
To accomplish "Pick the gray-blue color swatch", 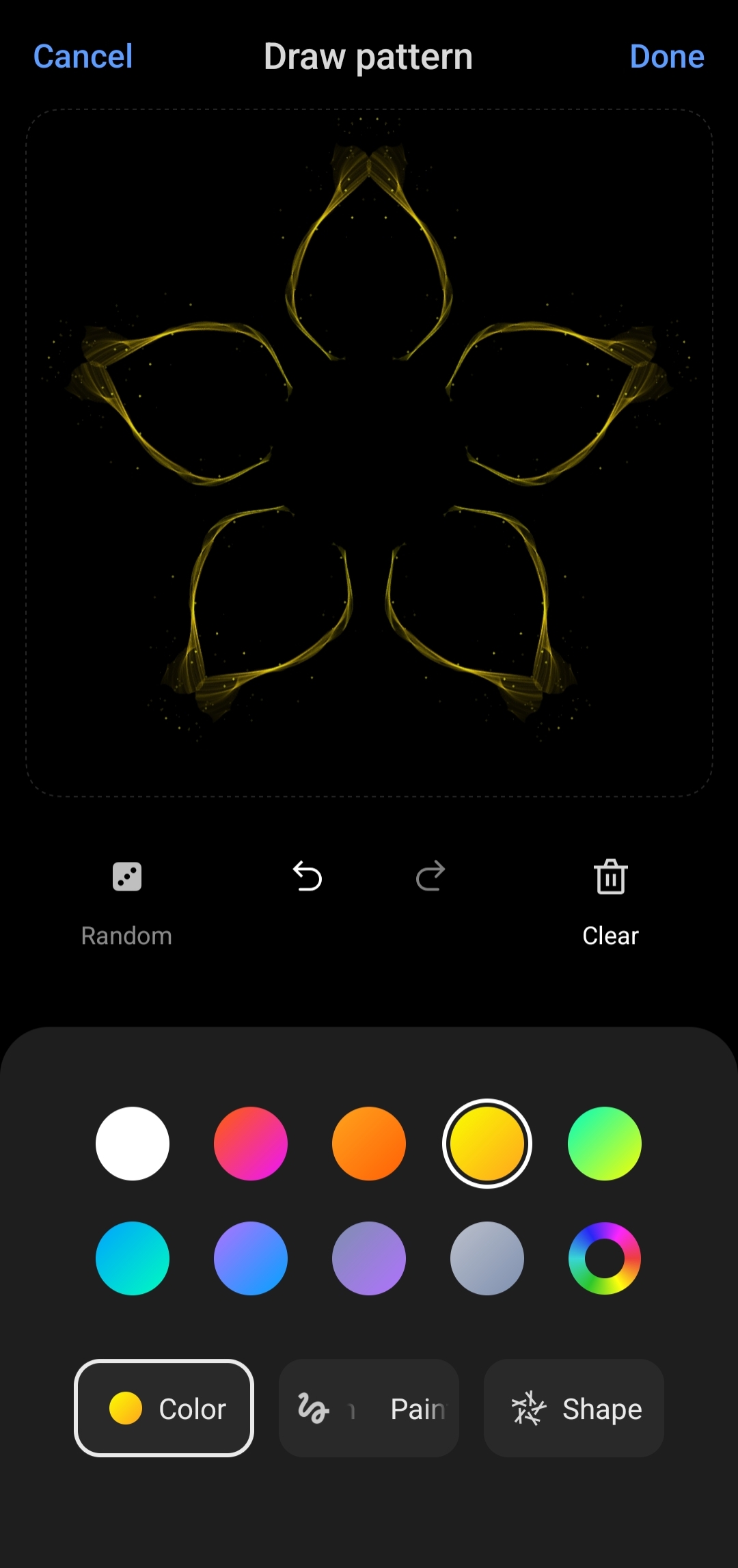I will [487, 1258].
